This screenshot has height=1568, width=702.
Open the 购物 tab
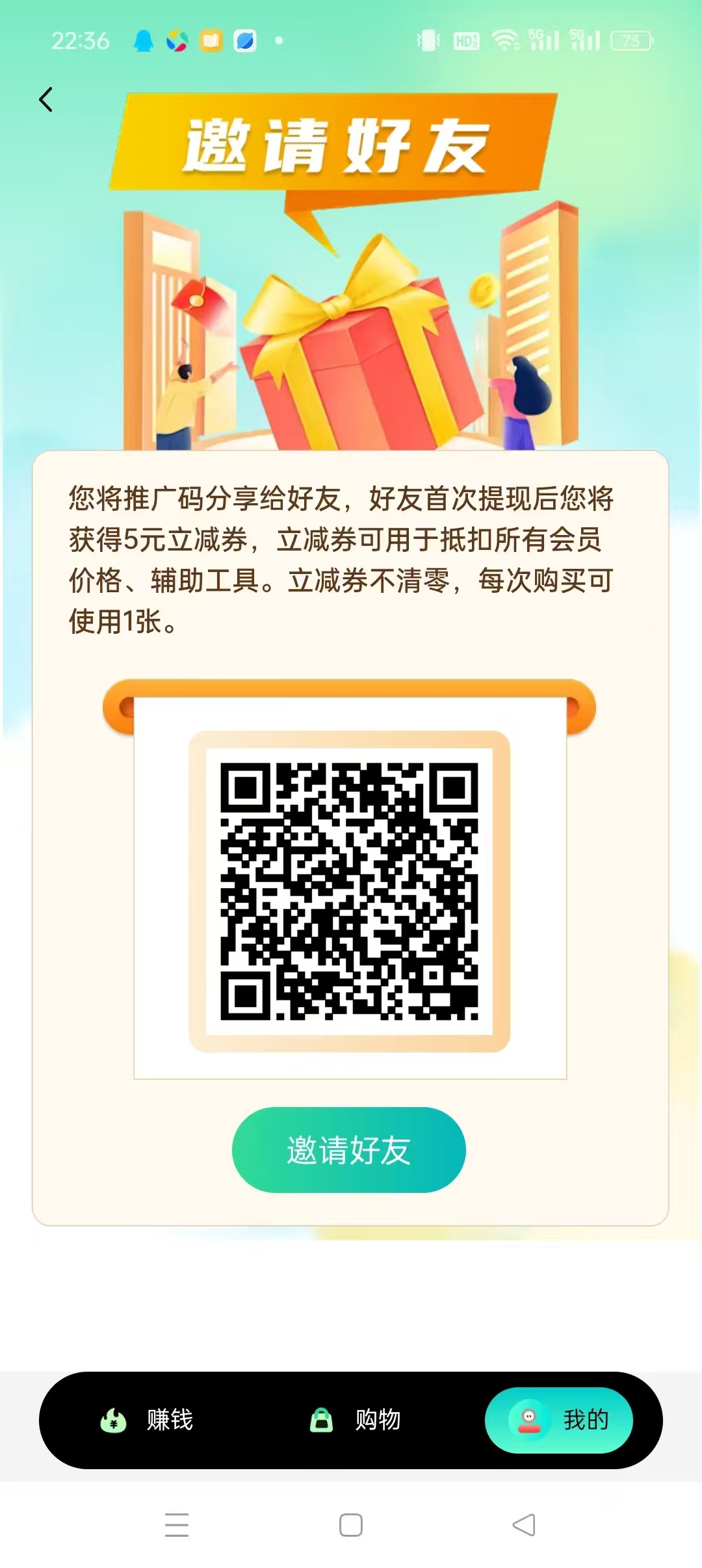pos(355,1420)
